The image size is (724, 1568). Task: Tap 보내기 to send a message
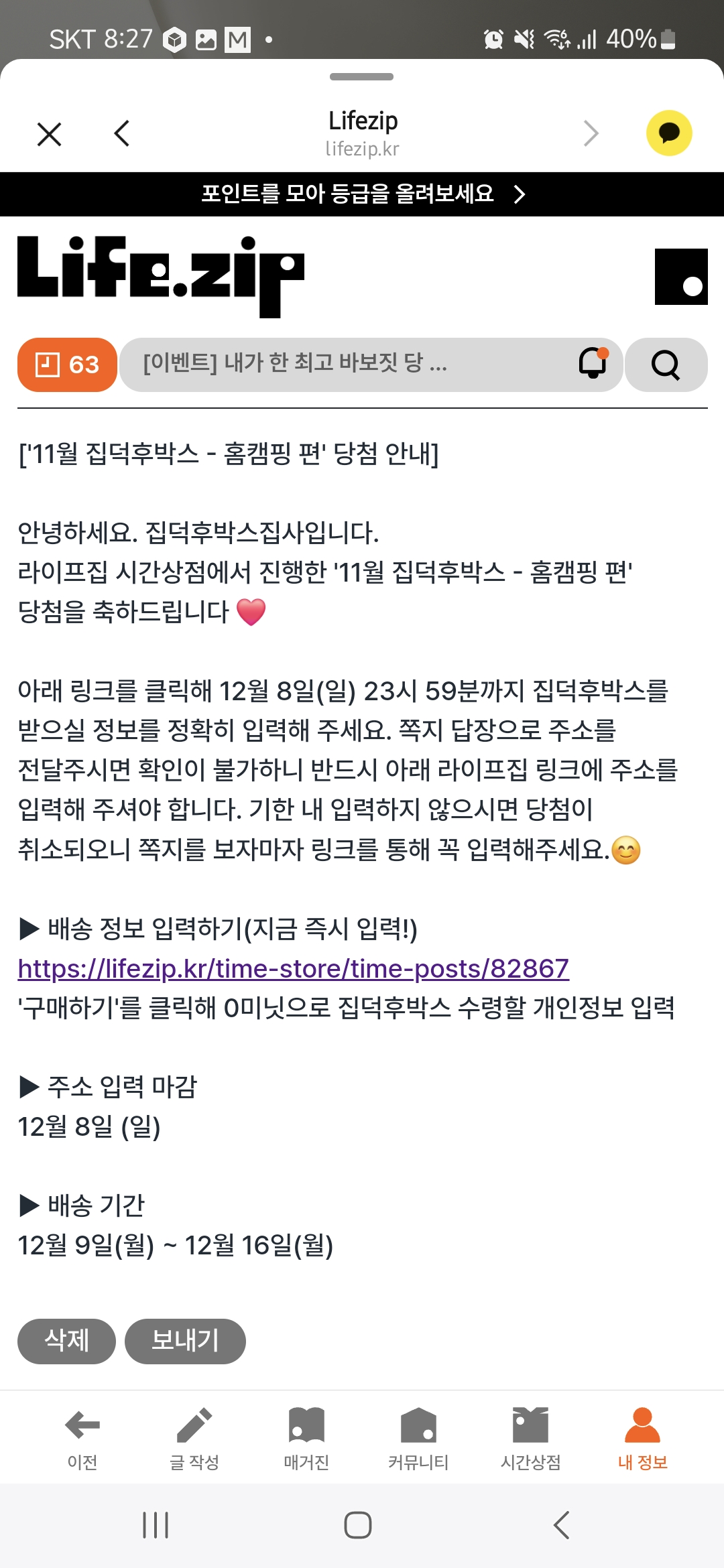point(185,1341)
